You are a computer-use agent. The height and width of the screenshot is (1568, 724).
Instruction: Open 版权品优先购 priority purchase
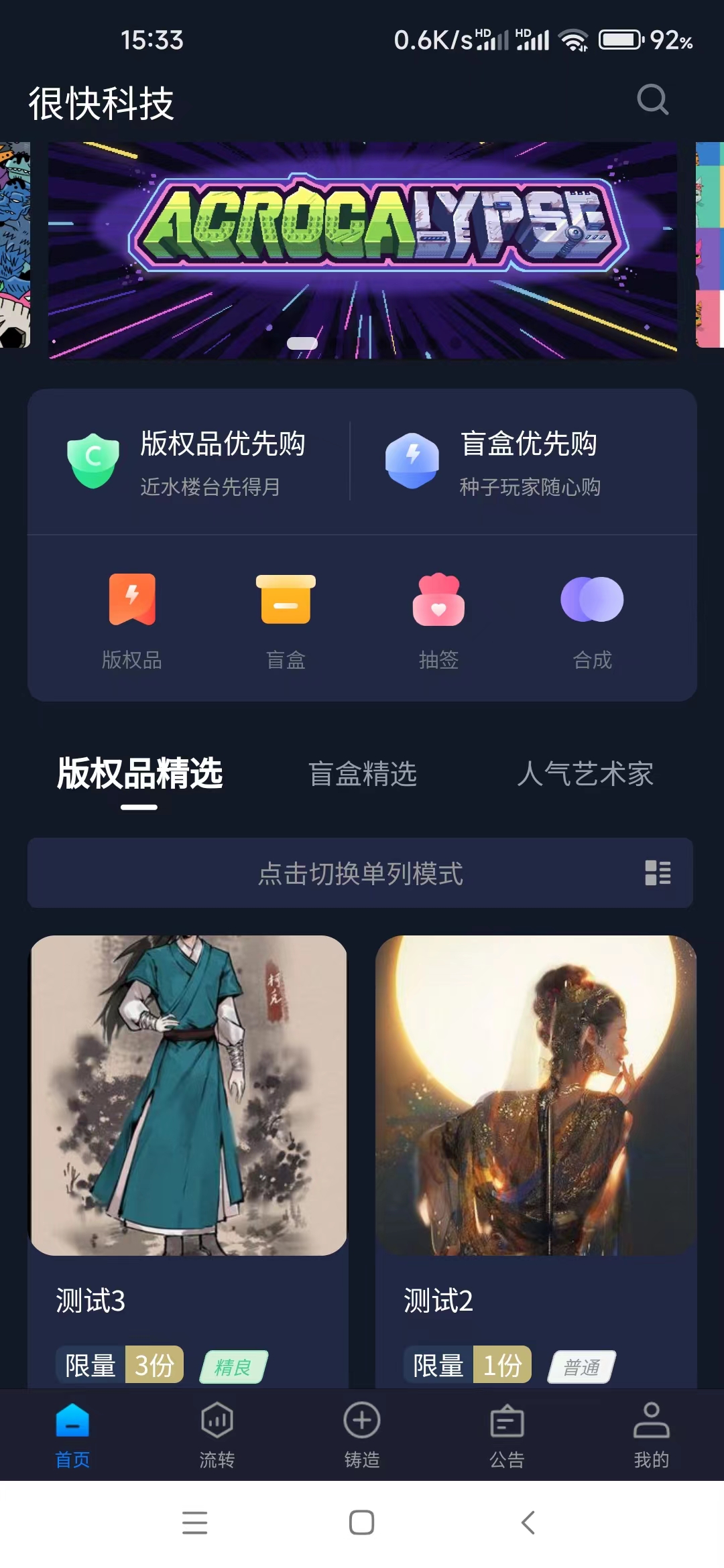[x=188, y=462]
